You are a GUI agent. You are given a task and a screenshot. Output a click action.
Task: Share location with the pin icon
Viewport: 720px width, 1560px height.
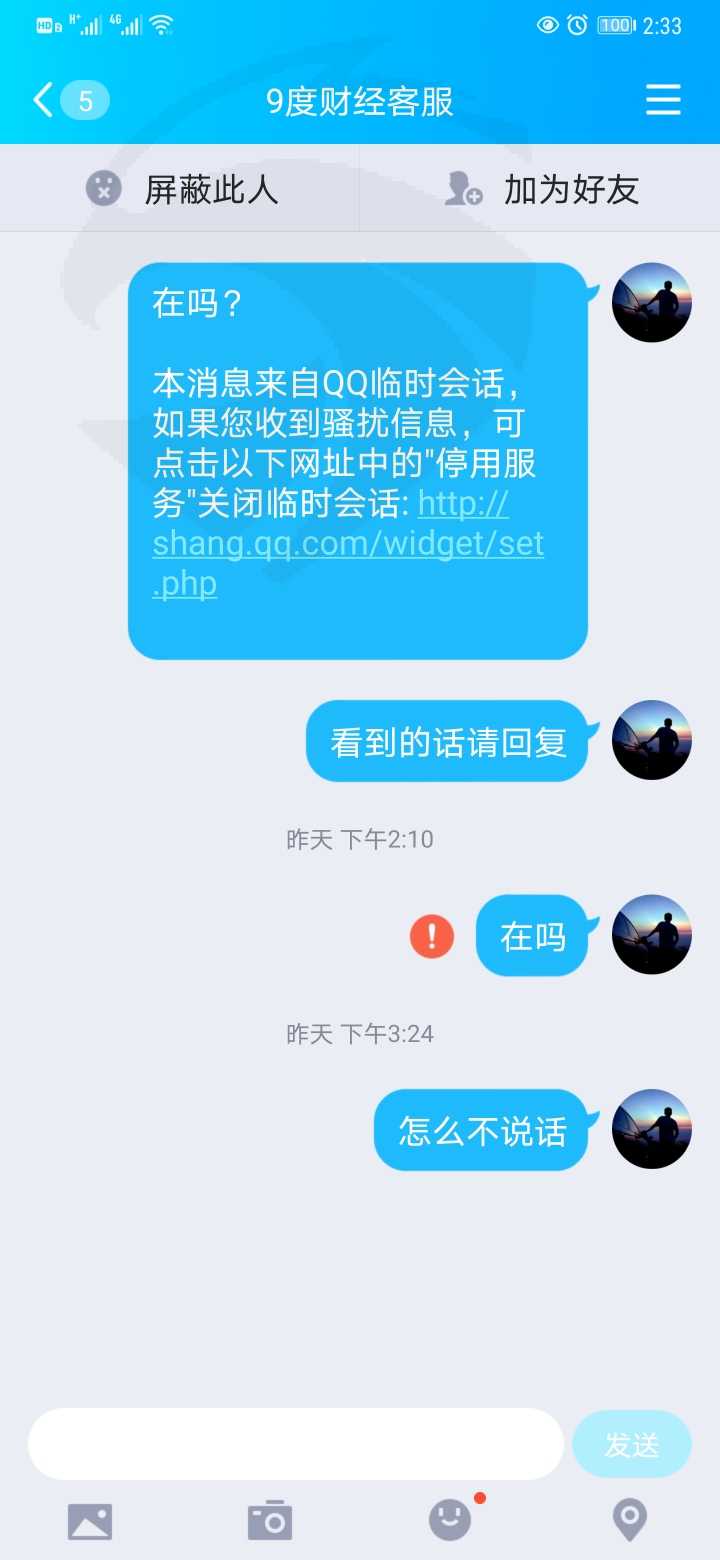pos(629,1520)
